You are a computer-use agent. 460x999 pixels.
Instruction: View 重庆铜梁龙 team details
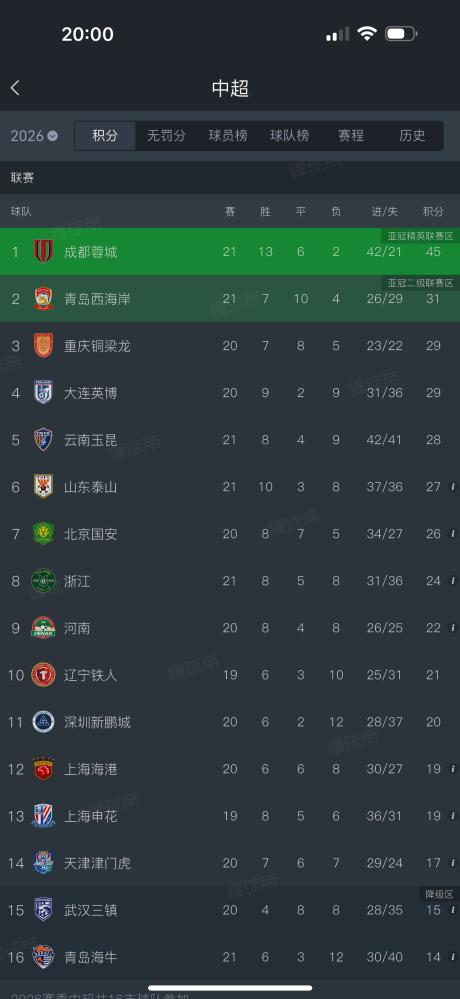(x=230, y=346)
